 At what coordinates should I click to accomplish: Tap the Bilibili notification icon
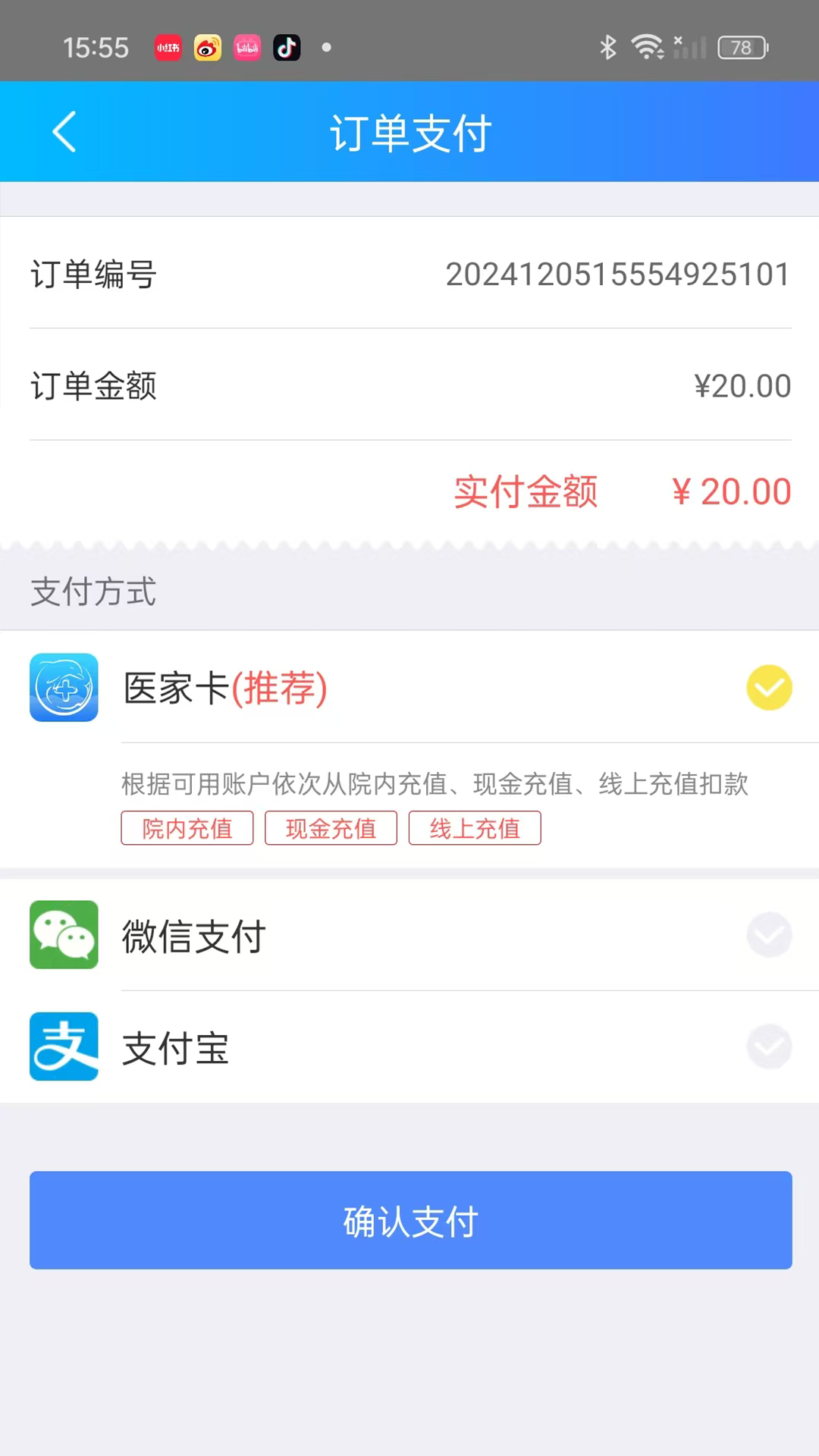pyautogui.click(x=247, y=48)
